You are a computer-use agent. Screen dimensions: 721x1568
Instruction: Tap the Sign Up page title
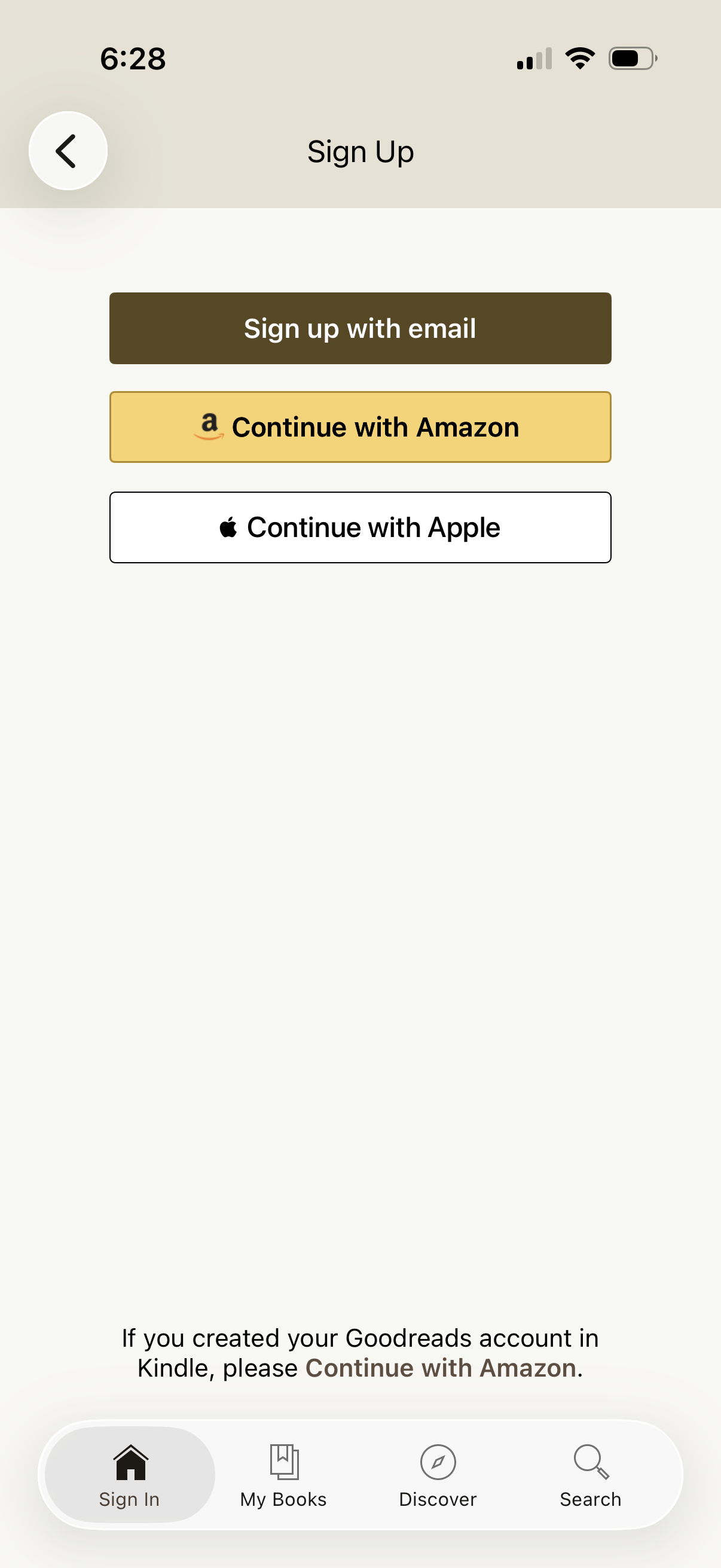[x=360, y=151]
